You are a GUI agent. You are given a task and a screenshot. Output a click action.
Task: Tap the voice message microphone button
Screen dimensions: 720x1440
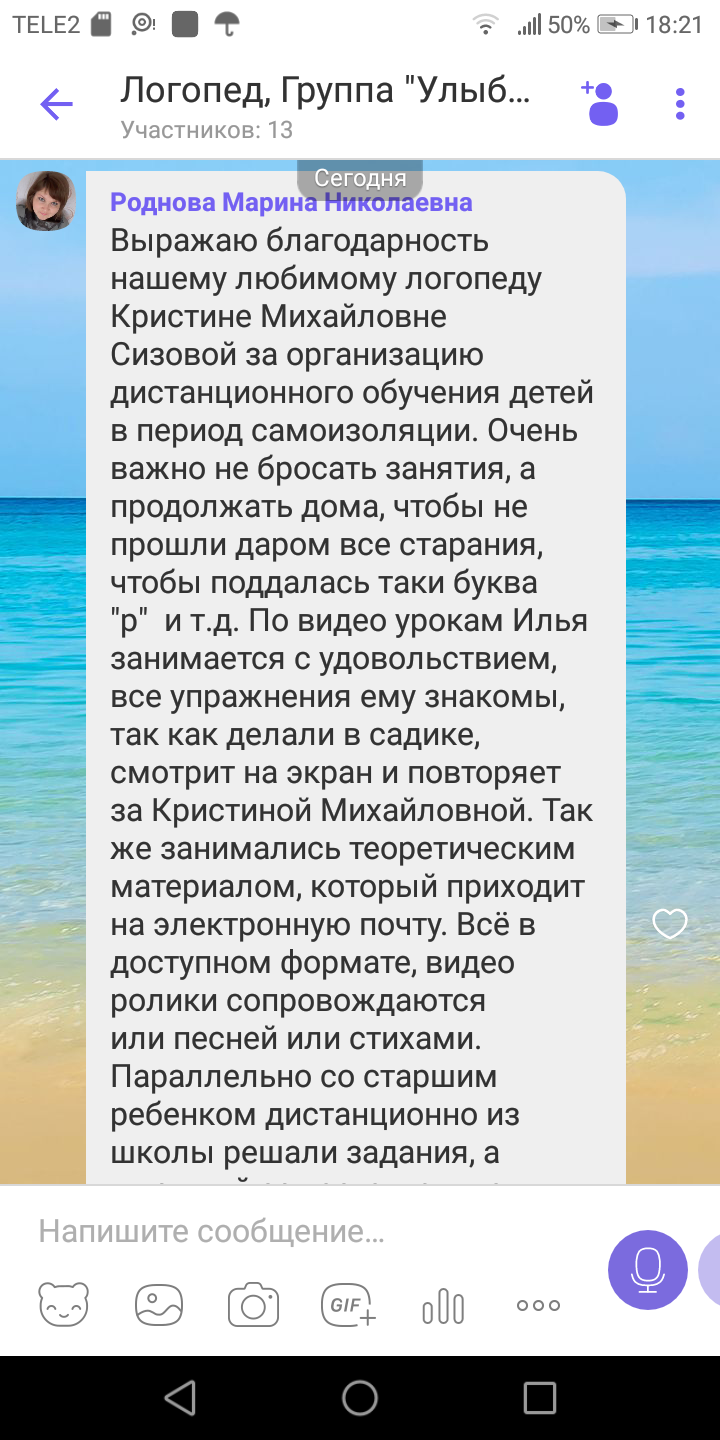tap(648, 1270)
